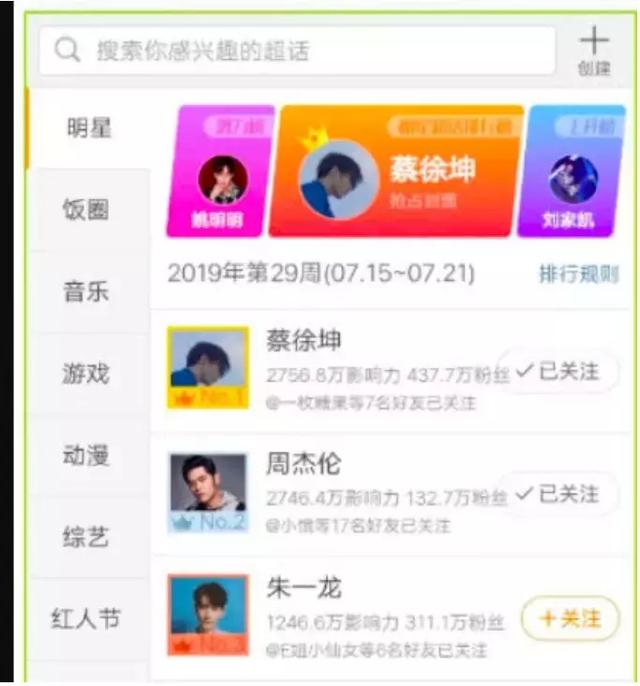
Task: Open the 游戏 category tab
Action: tap(86, 375)
